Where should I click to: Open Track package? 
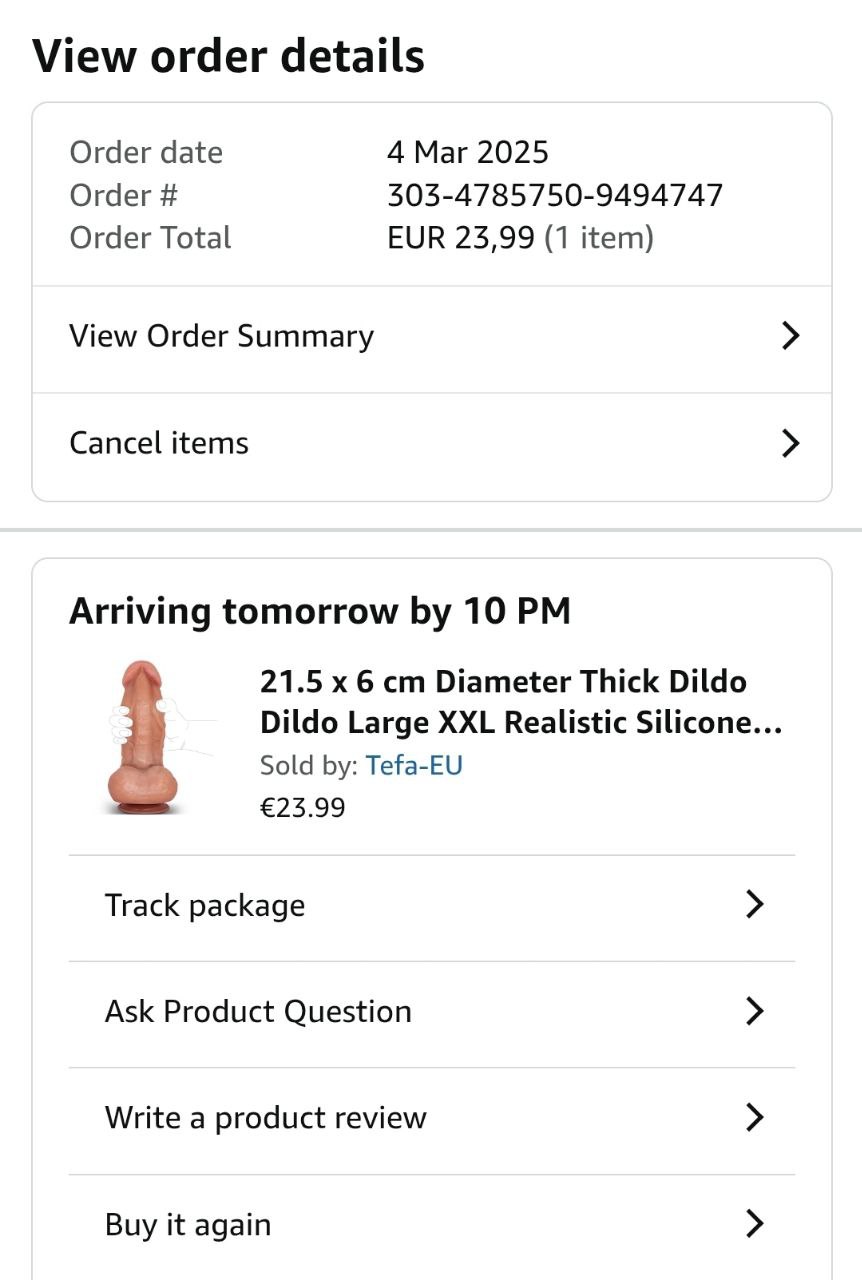431,906
